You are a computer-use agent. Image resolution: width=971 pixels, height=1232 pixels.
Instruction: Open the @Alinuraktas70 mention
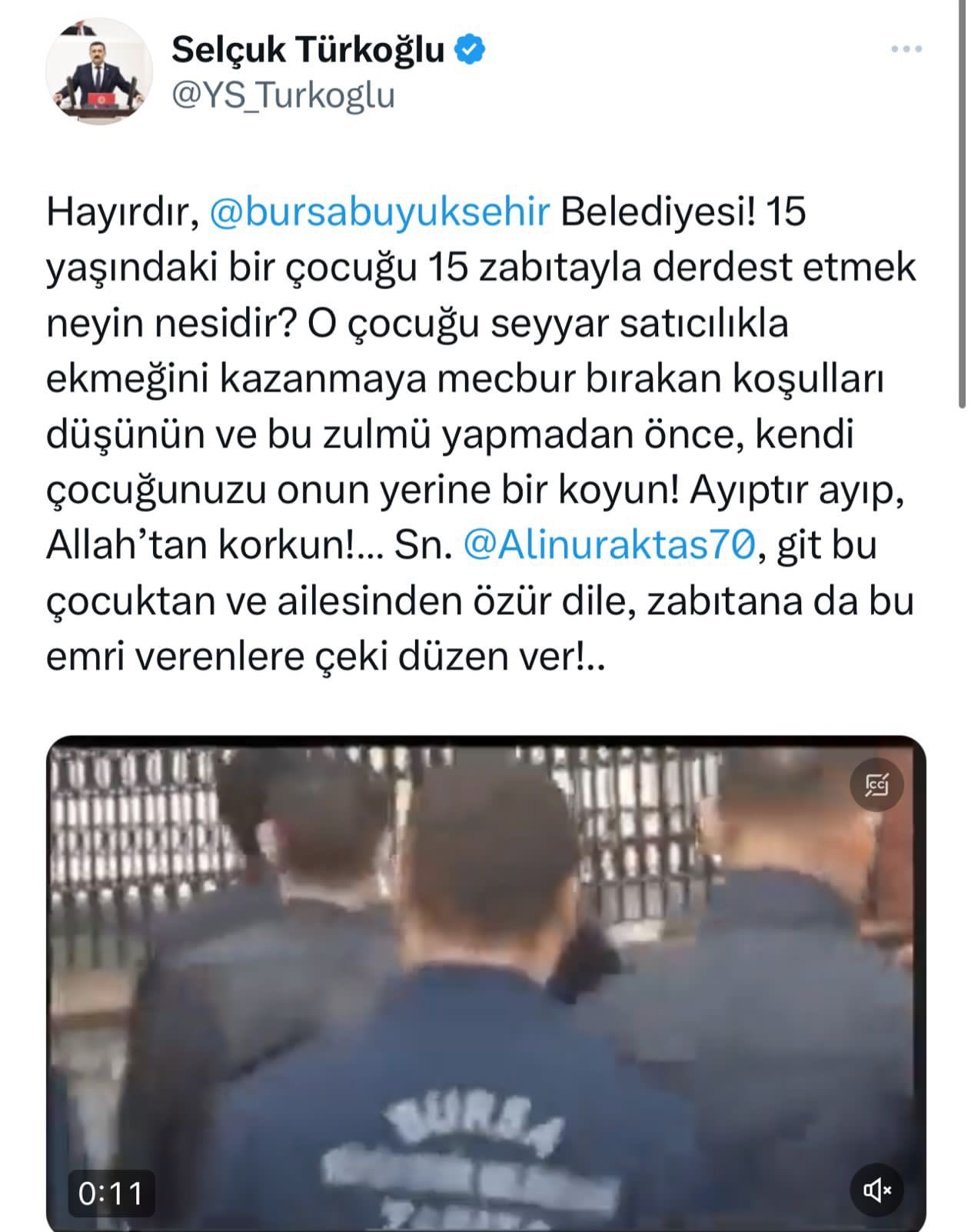(x=610, y=544)
